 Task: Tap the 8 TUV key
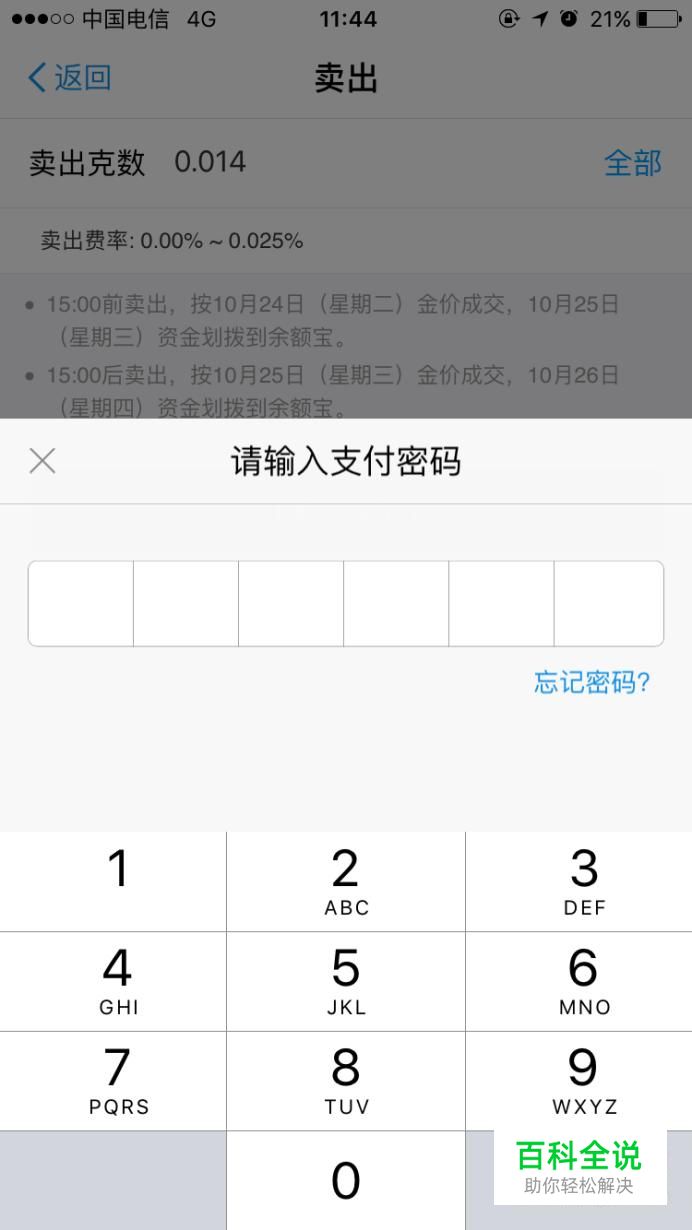[346, 1081]
